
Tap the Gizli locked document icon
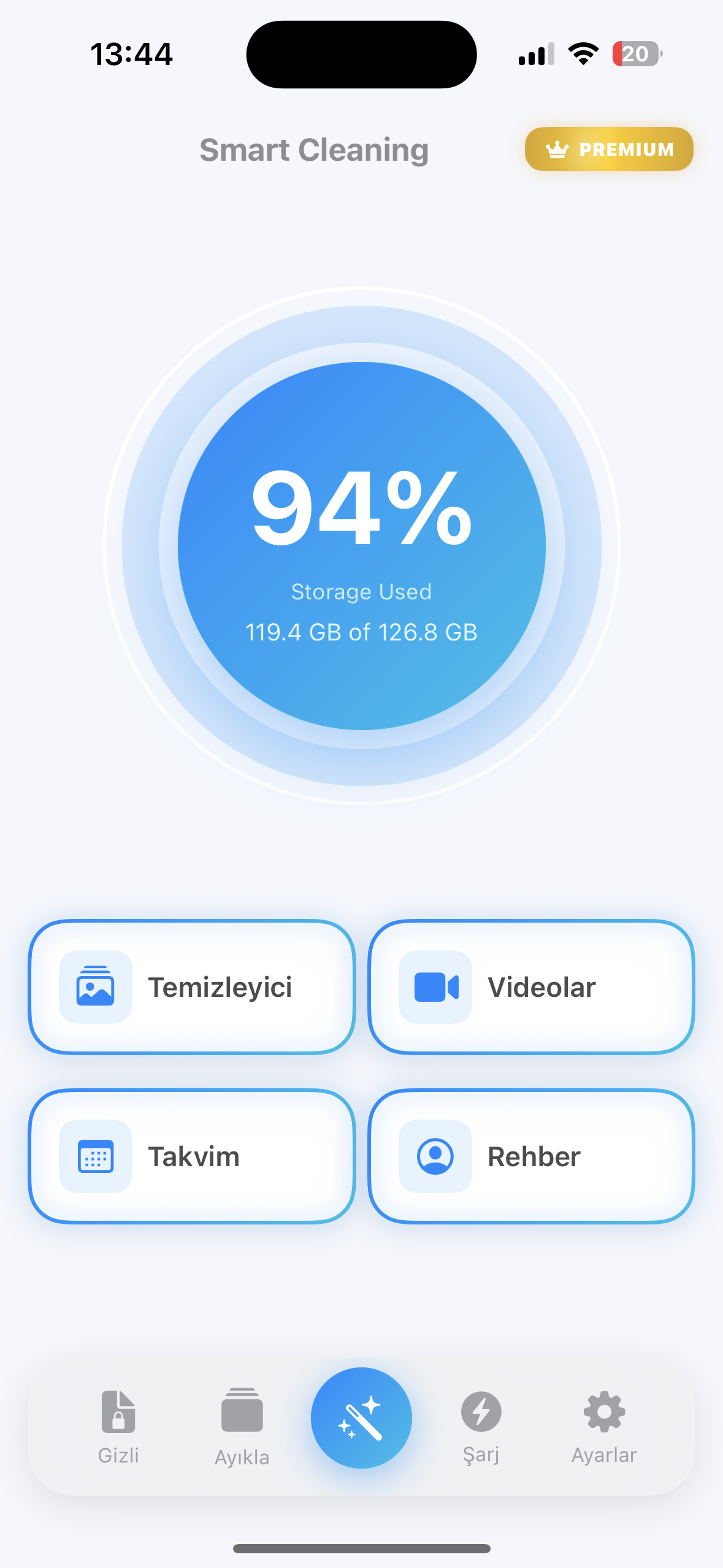pyautogui.click(x=118, y=1411)
